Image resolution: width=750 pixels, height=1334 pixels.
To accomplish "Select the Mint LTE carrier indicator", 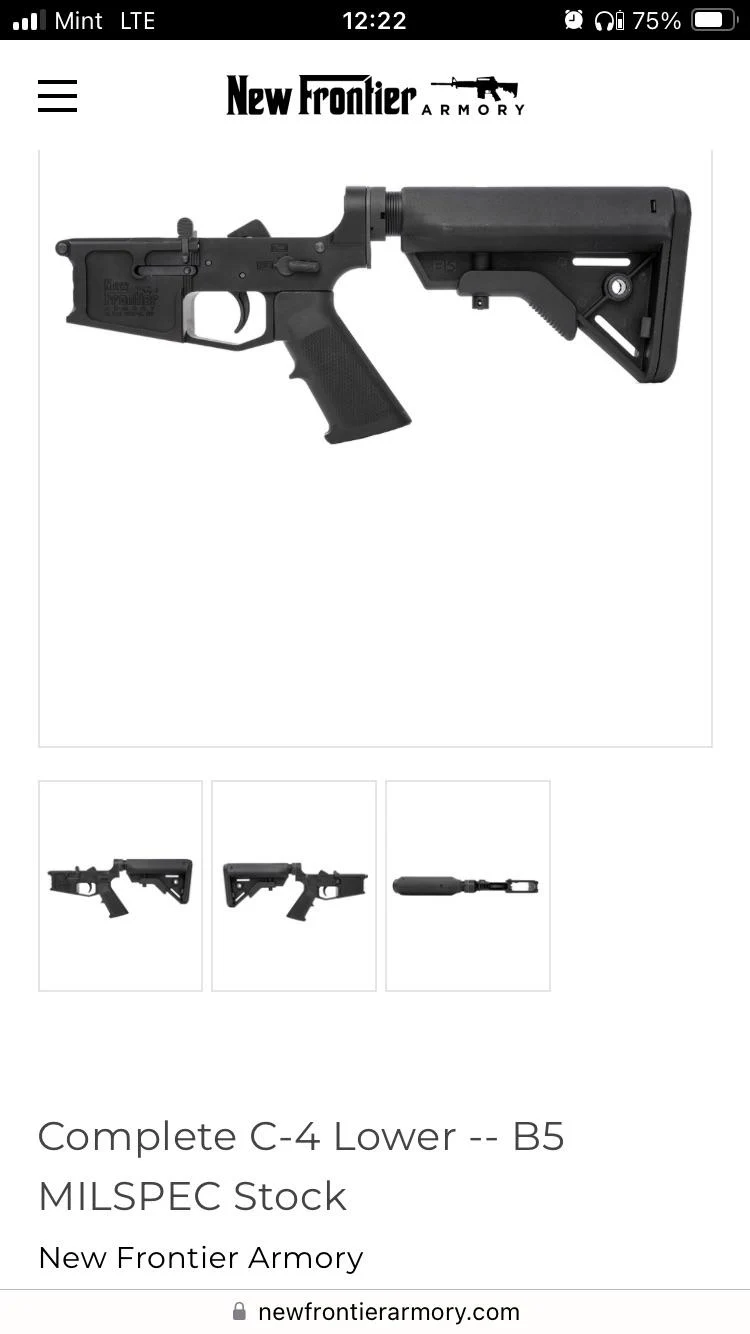I will 104,20.
